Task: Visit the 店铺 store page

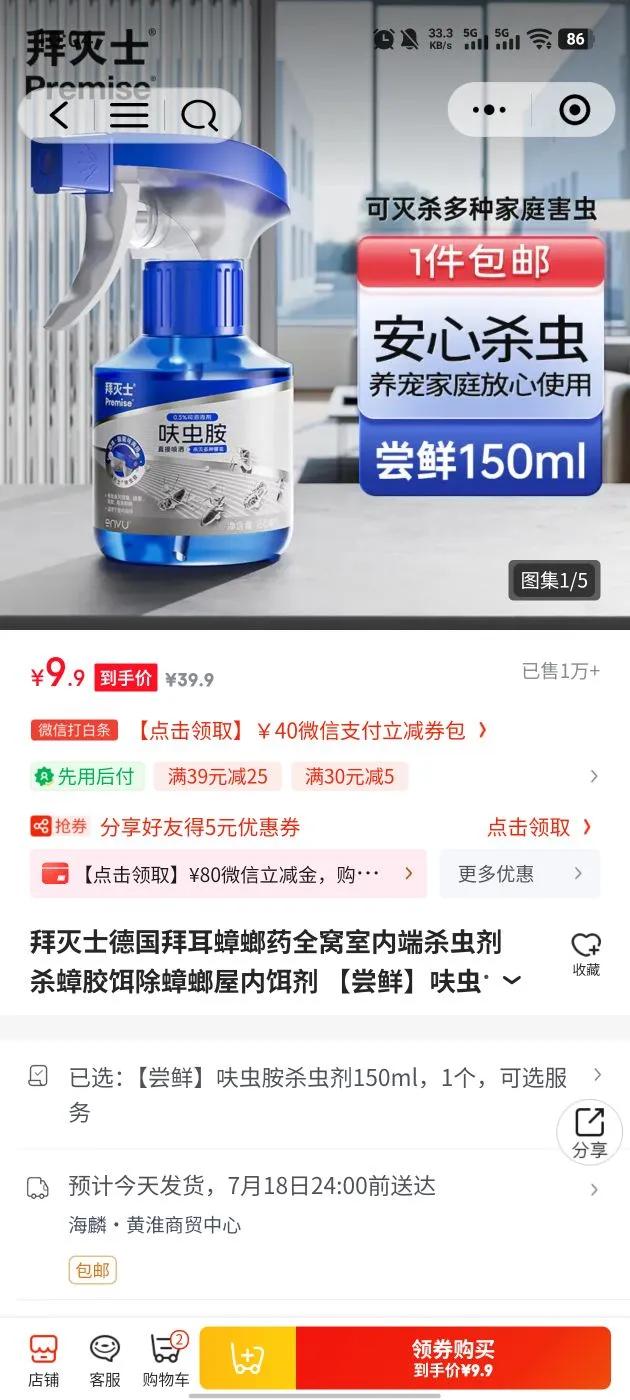Action: point(43,1360)
